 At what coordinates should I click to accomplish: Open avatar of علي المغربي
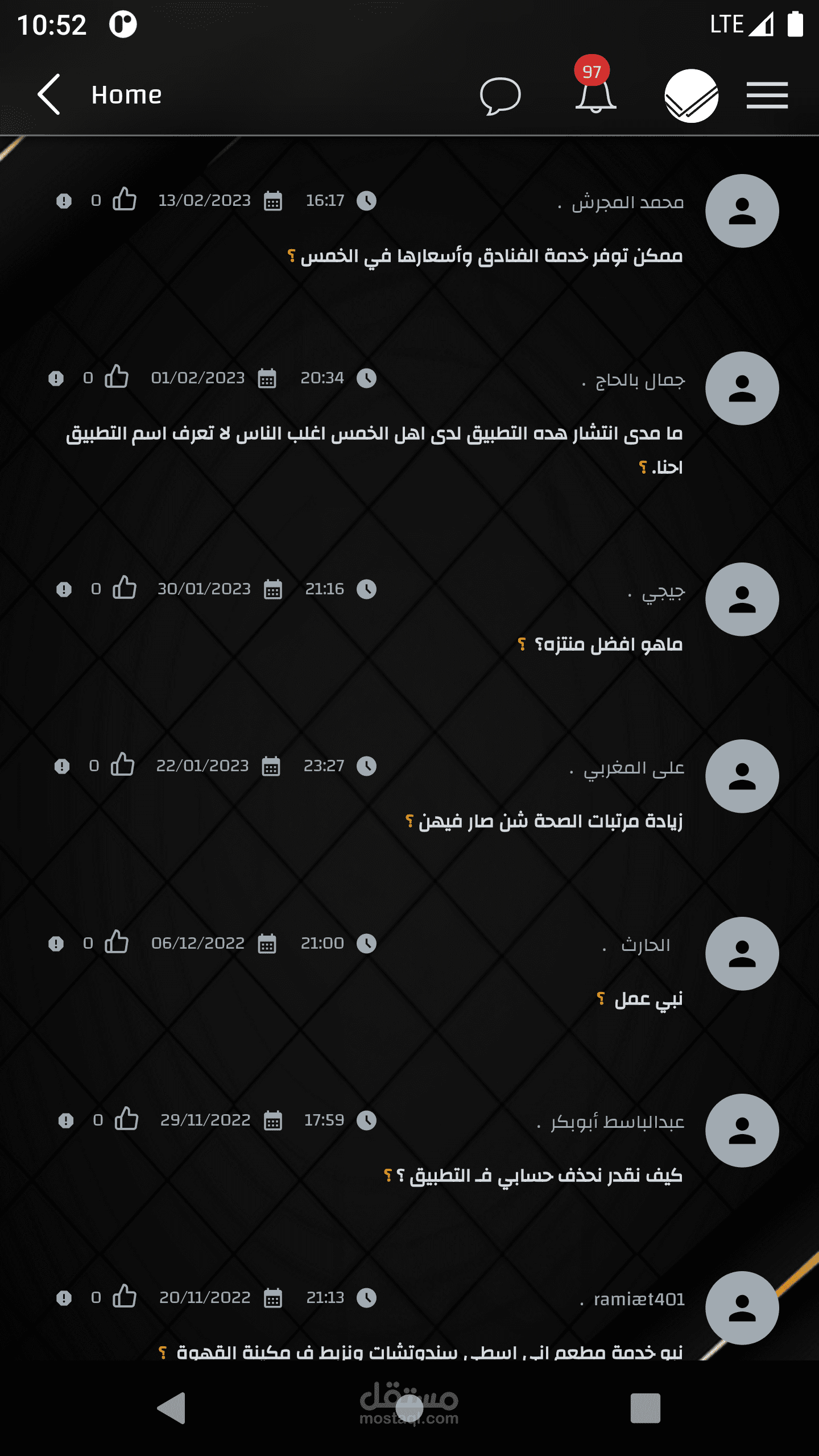pos(742,776)
